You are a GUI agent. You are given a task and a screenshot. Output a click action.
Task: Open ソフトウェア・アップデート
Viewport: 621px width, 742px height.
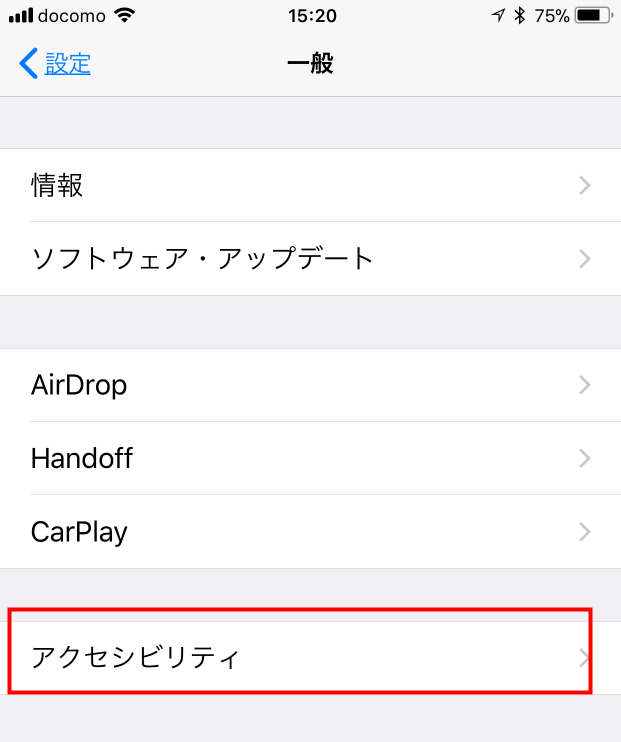click(x=310, y=259)
